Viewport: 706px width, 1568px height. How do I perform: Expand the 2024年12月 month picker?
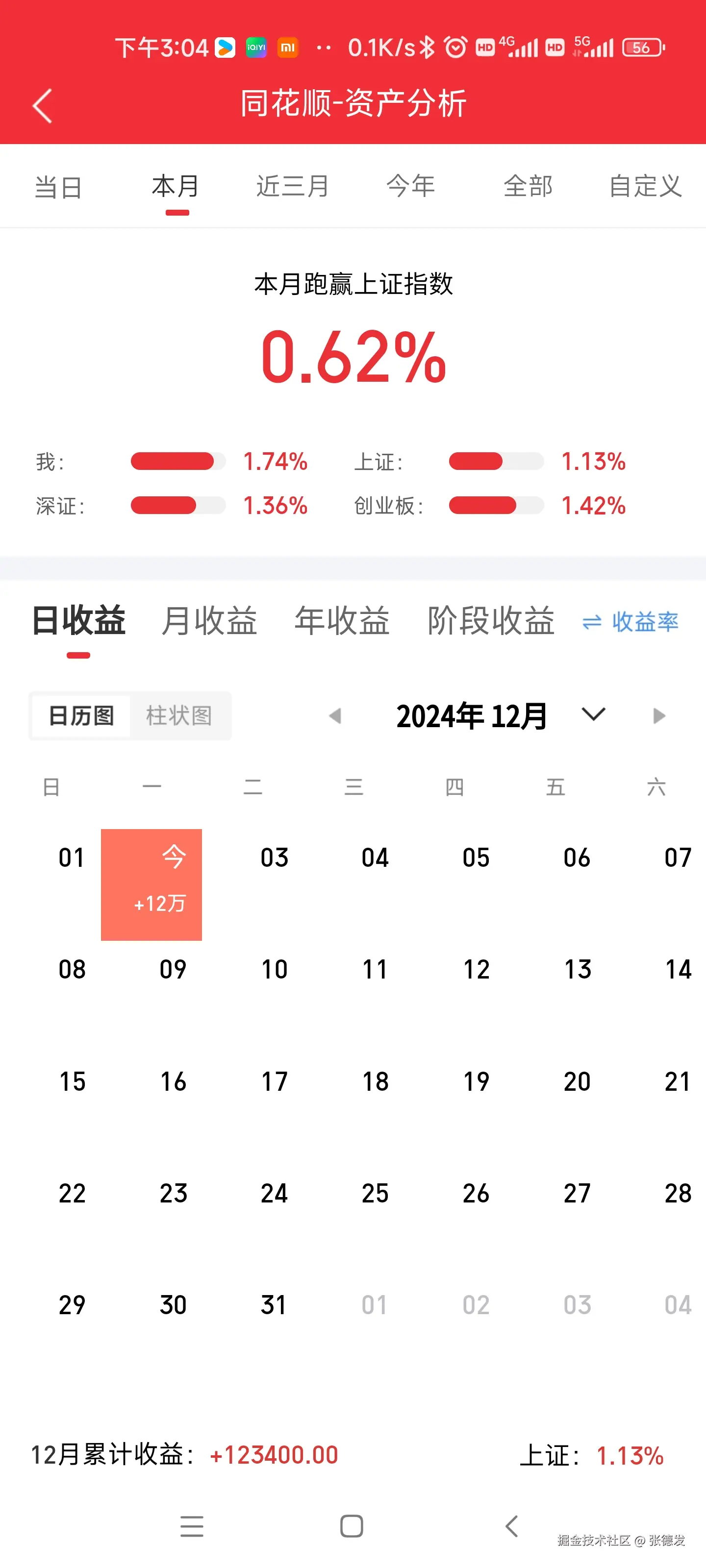click(x=593, y=714)
